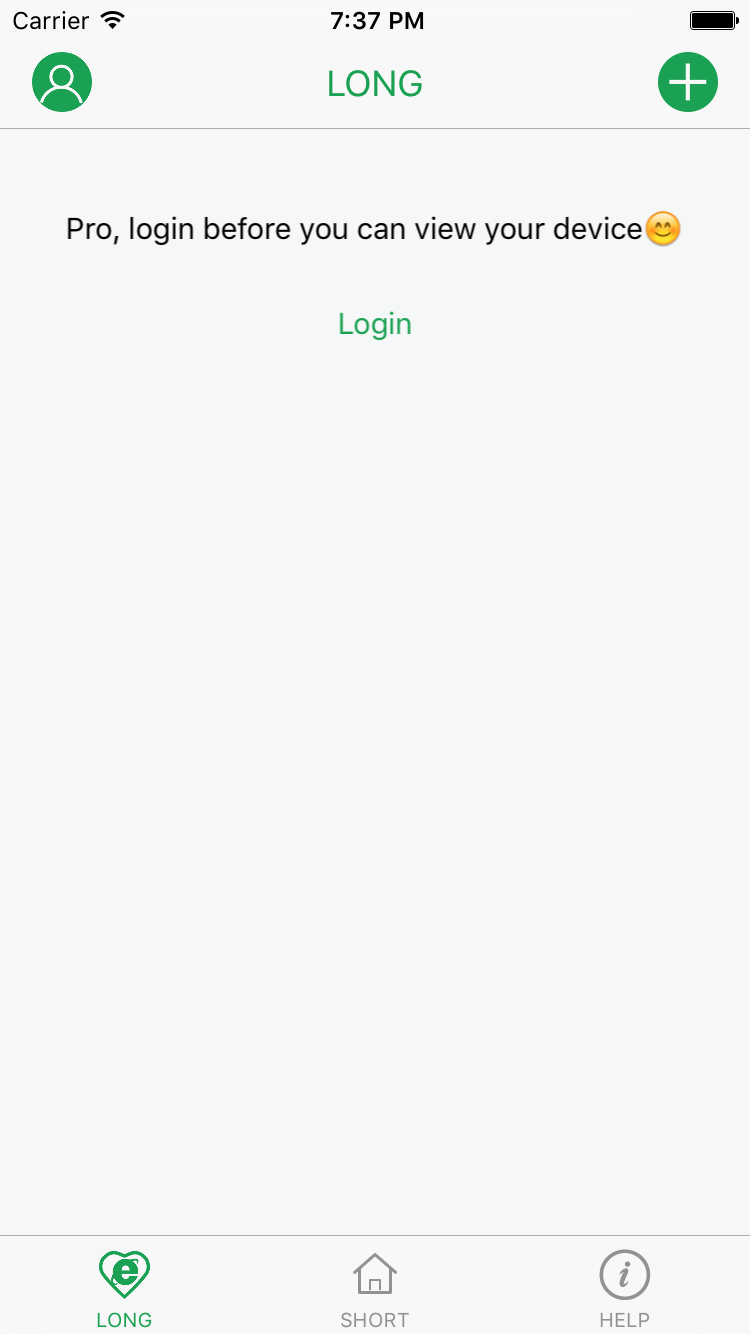Tap the house-shaped SHORT tab icon

tap(374, 1272)
